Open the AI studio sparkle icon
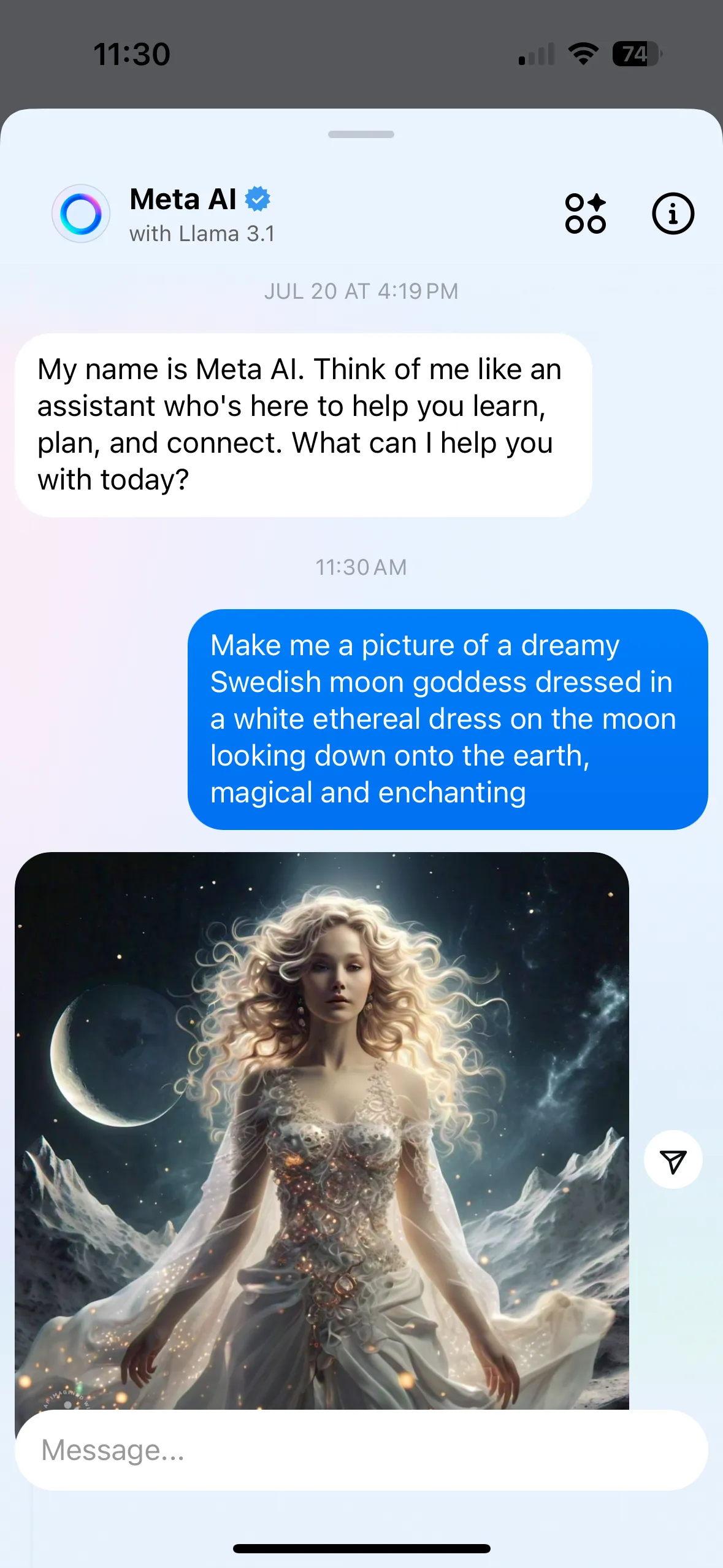 (x=585, y=213)
